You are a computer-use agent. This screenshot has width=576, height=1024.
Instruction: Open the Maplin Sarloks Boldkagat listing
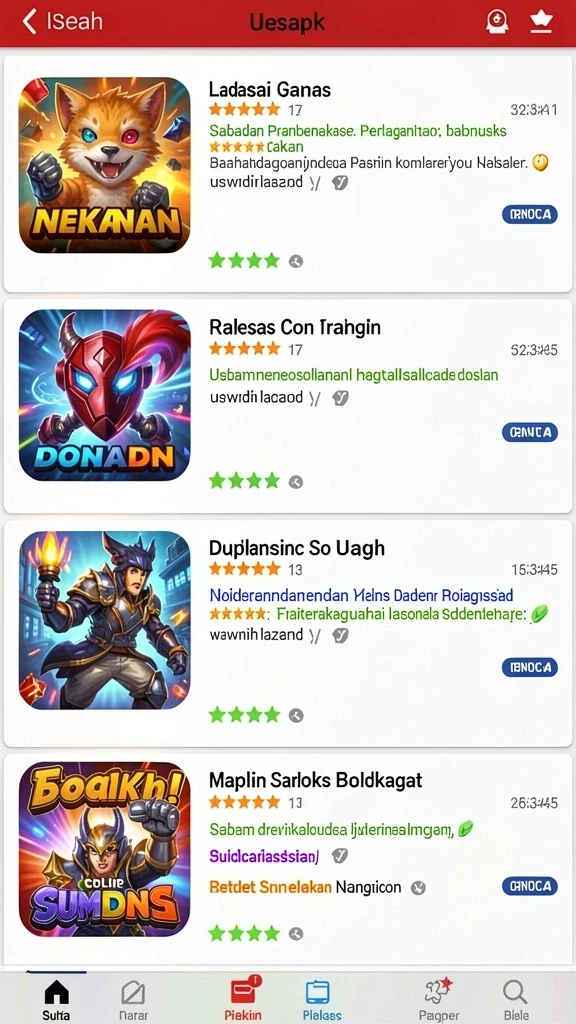(288, 859)
